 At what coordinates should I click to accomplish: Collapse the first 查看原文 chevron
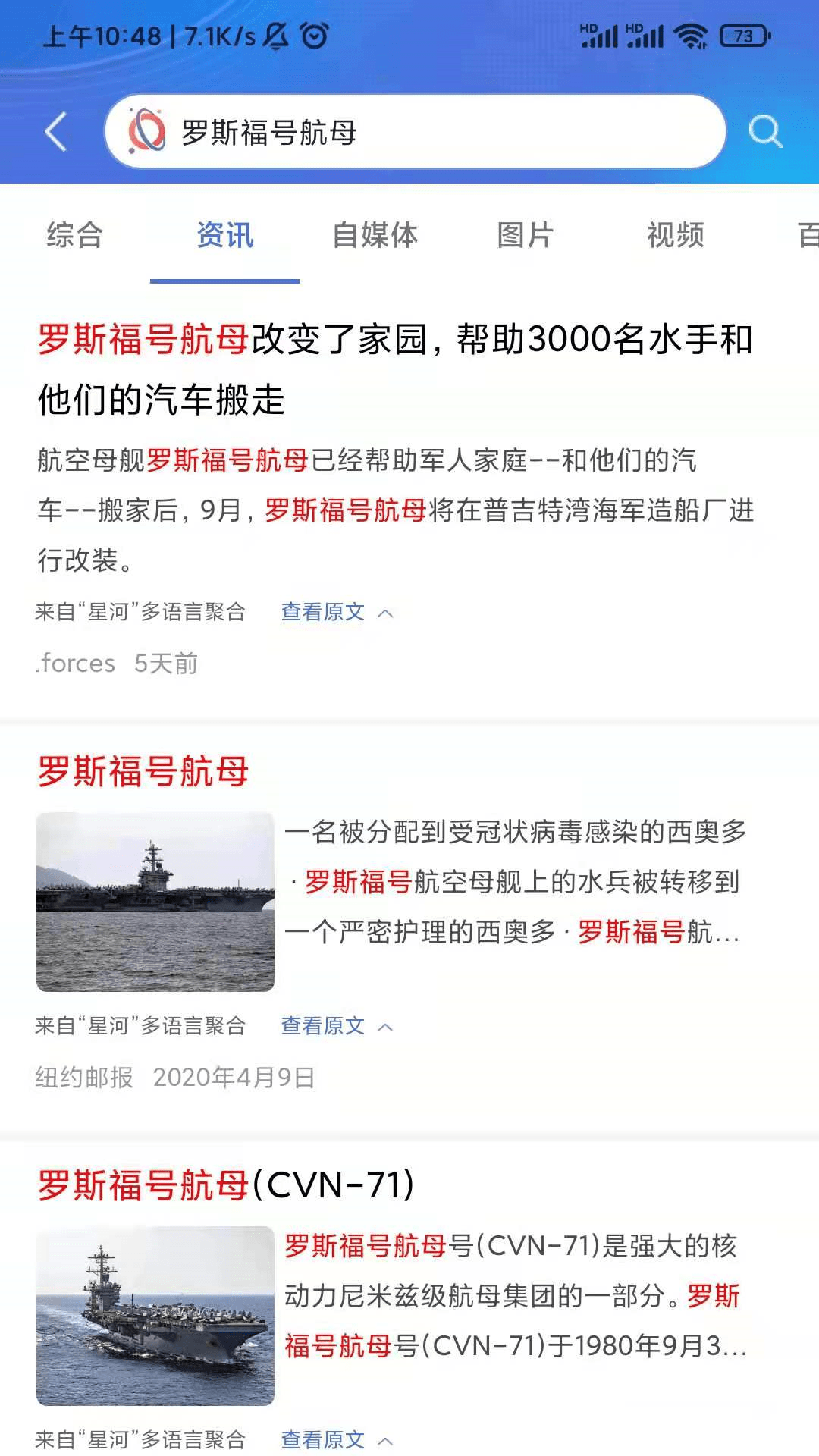click(x=387, y=611)
